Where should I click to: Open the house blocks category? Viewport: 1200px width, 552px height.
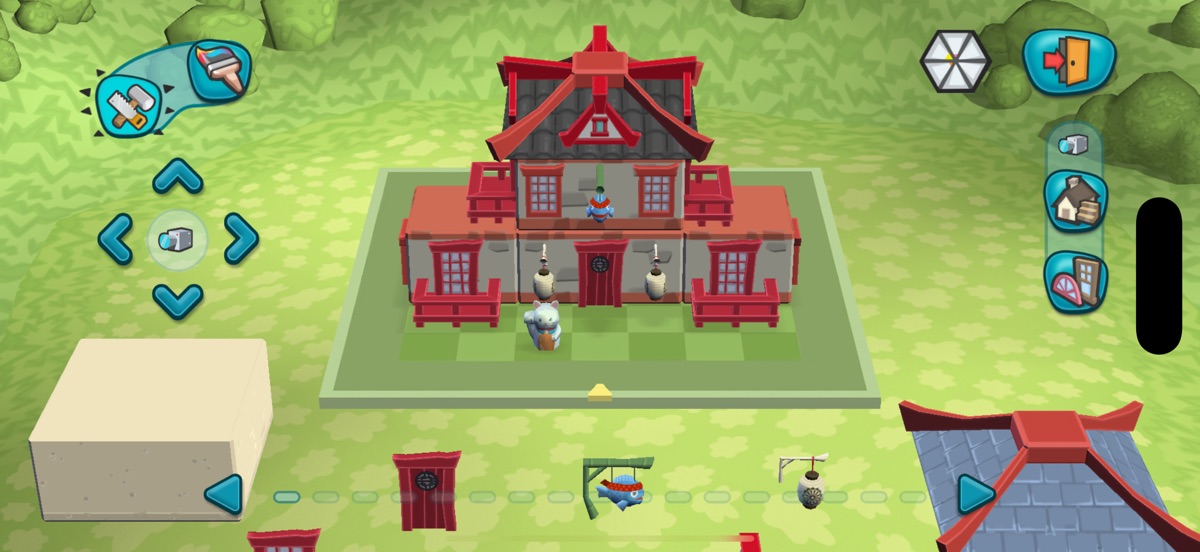point(1075,201)
